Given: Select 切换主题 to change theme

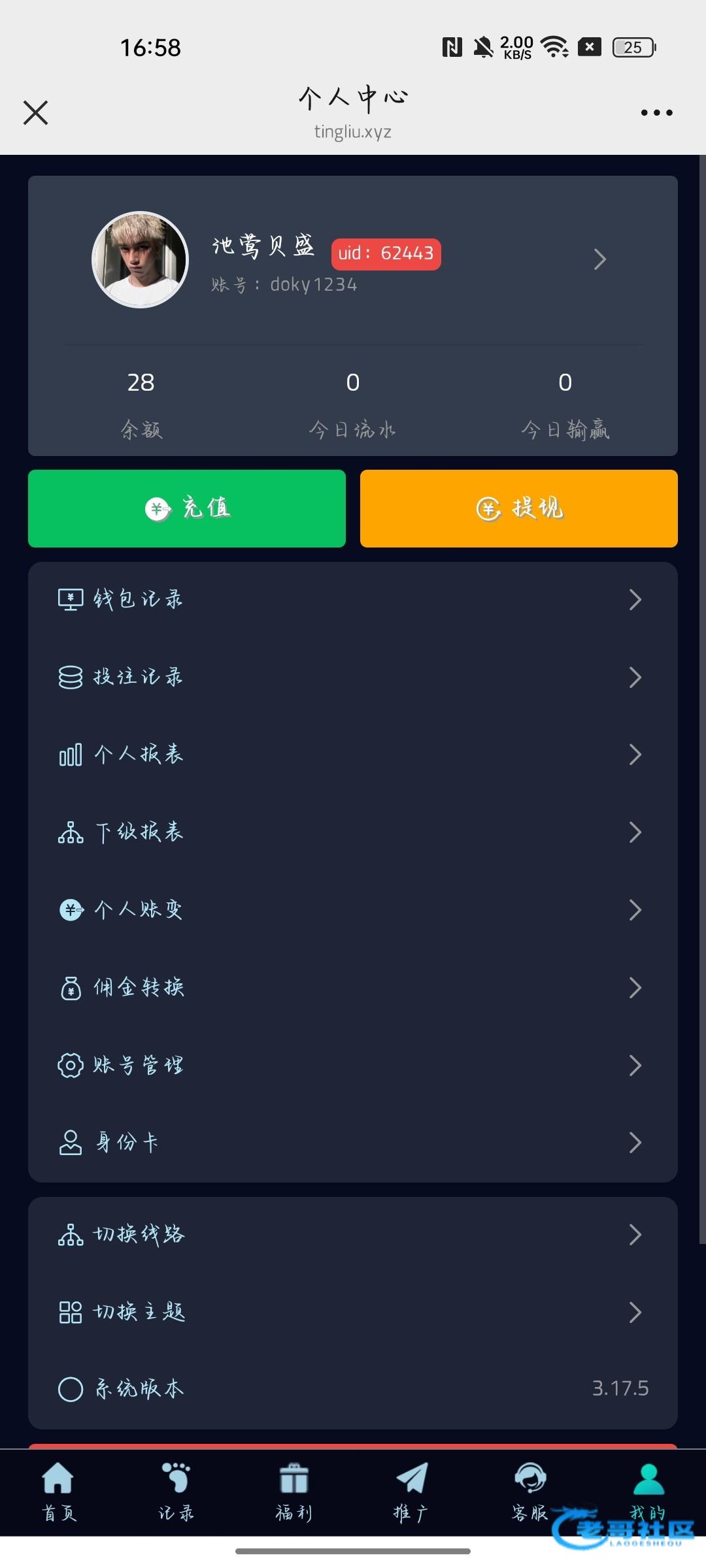Looking at the screenshot, I should pos(352,1312).
